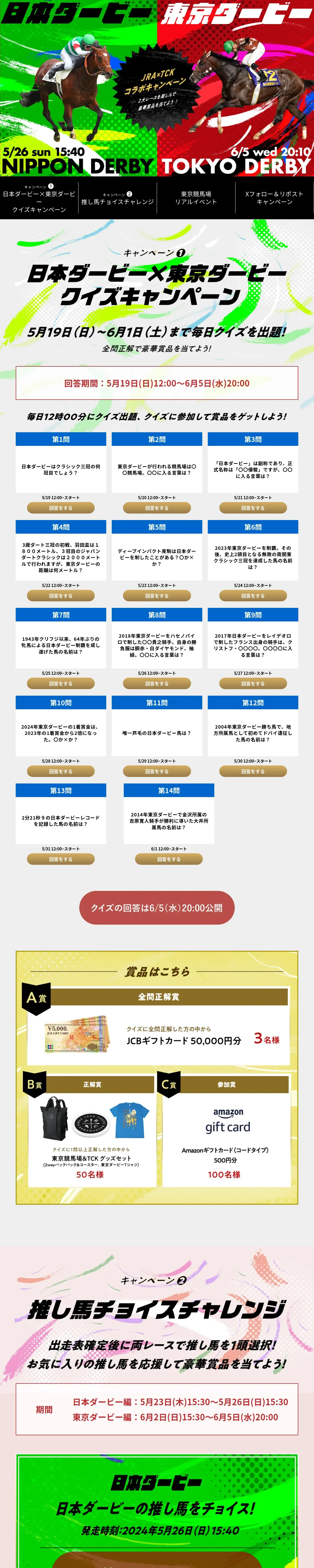Screen dimensions: 314x1568
Task: Open the 日本ダービー×東京ダービー クイズキャンペーン nav tab
Action: click(39, 198)
